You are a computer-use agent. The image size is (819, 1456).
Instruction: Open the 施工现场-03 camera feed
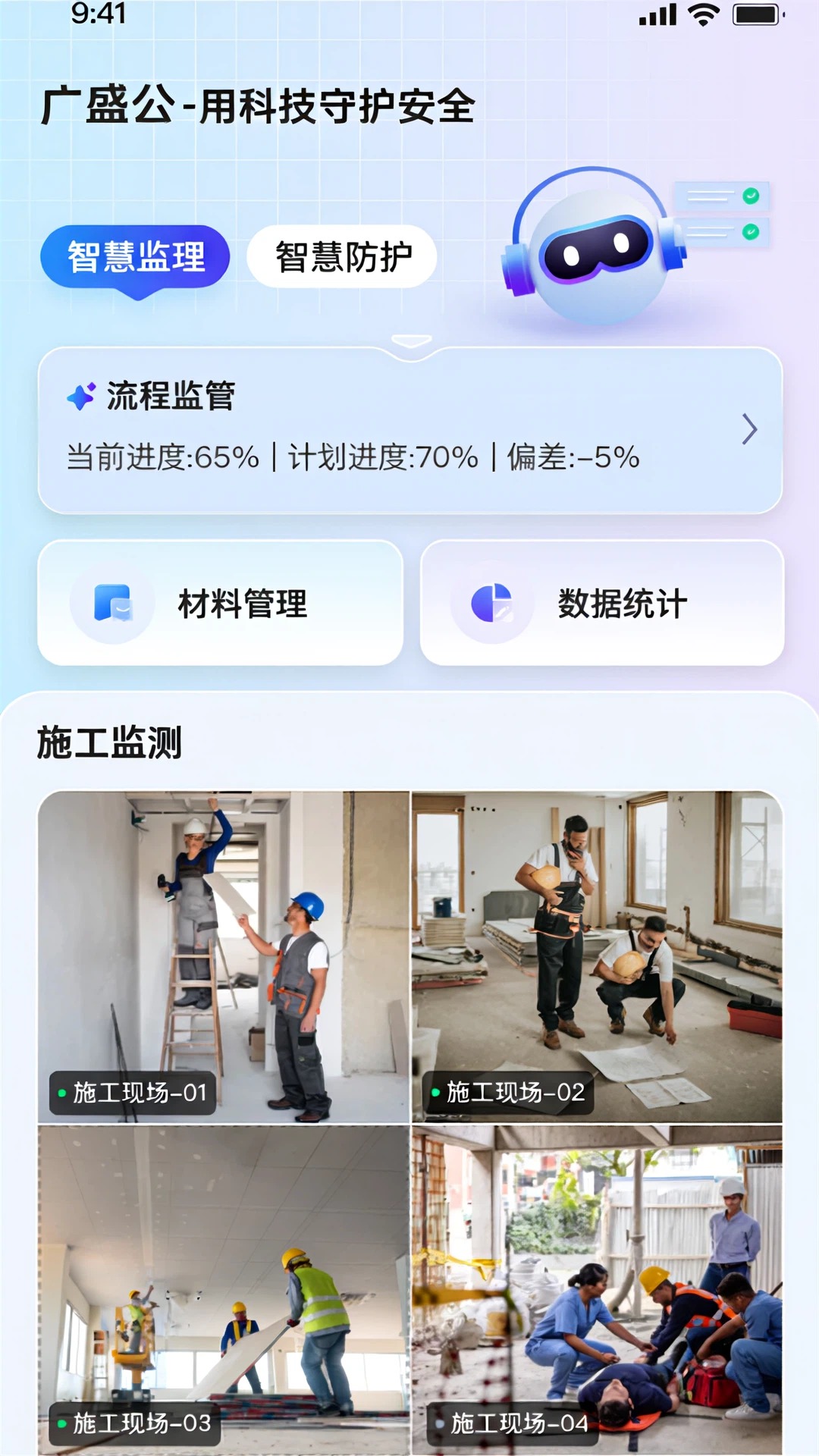(x=220, y=1289)
